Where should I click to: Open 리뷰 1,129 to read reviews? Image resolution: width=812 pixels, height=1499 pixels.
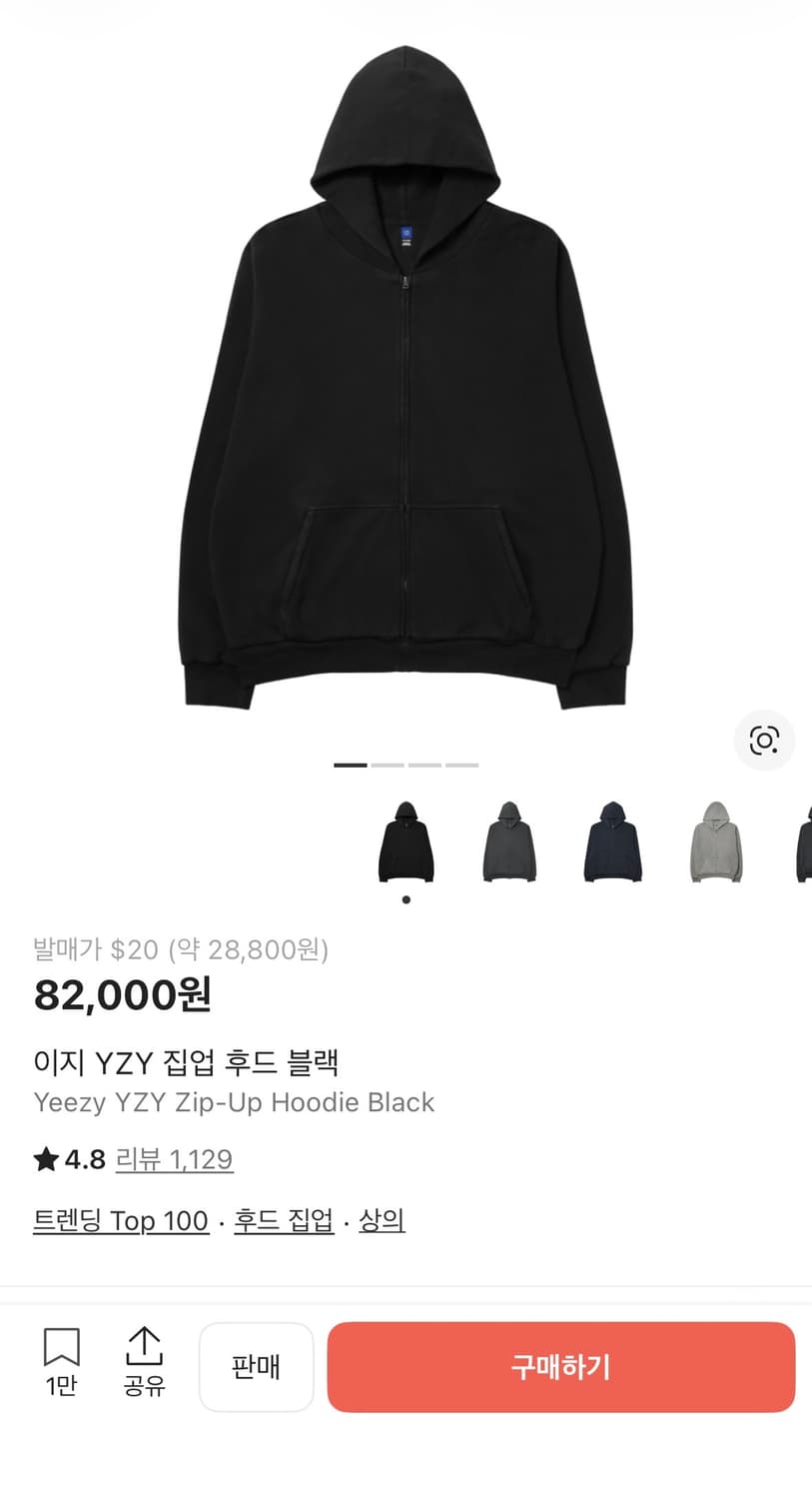[175, 1158]
